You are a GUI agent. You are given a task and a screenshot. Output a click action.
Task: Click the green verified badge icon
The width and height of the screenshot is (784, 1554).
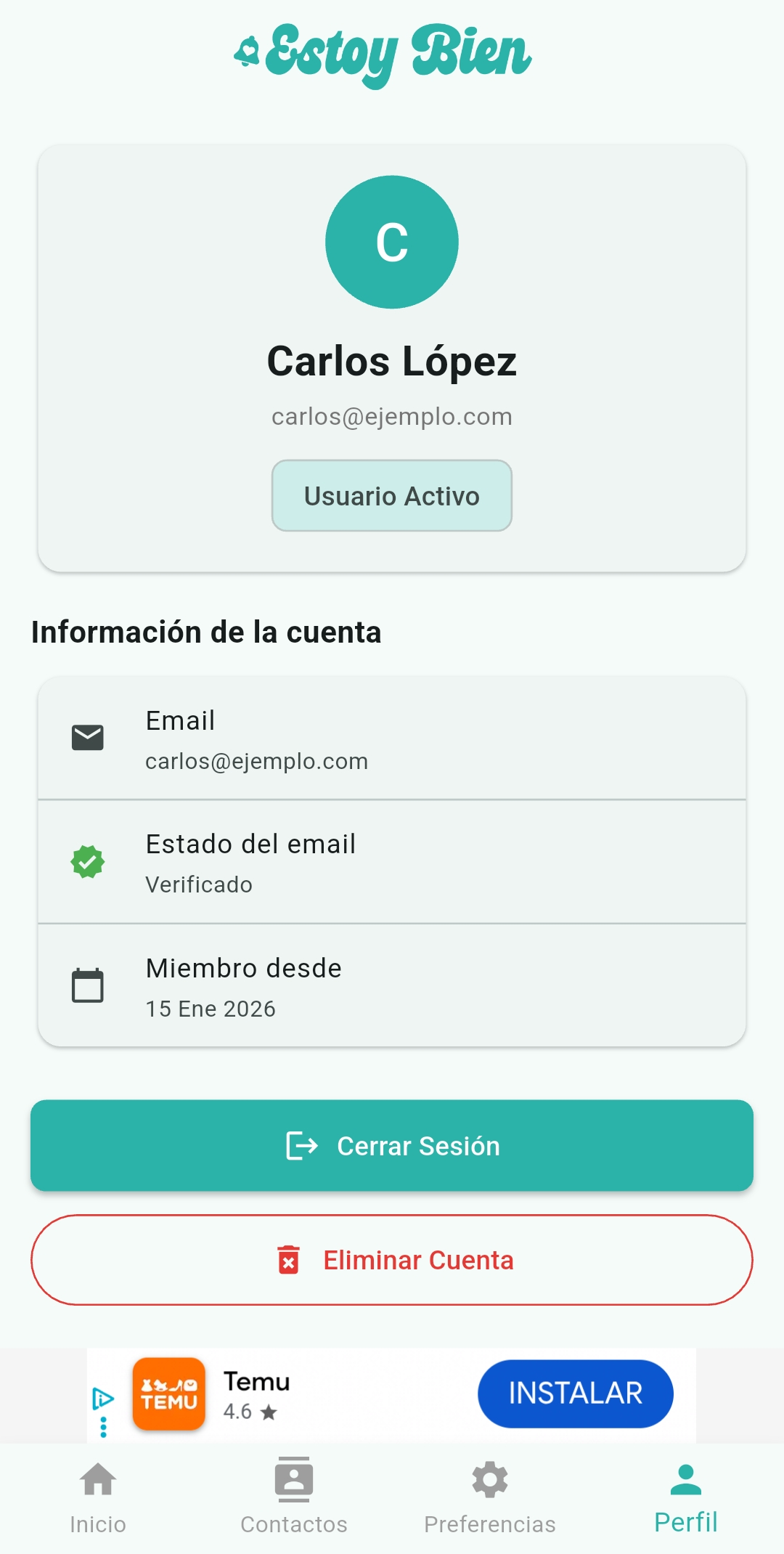(88, 861)
